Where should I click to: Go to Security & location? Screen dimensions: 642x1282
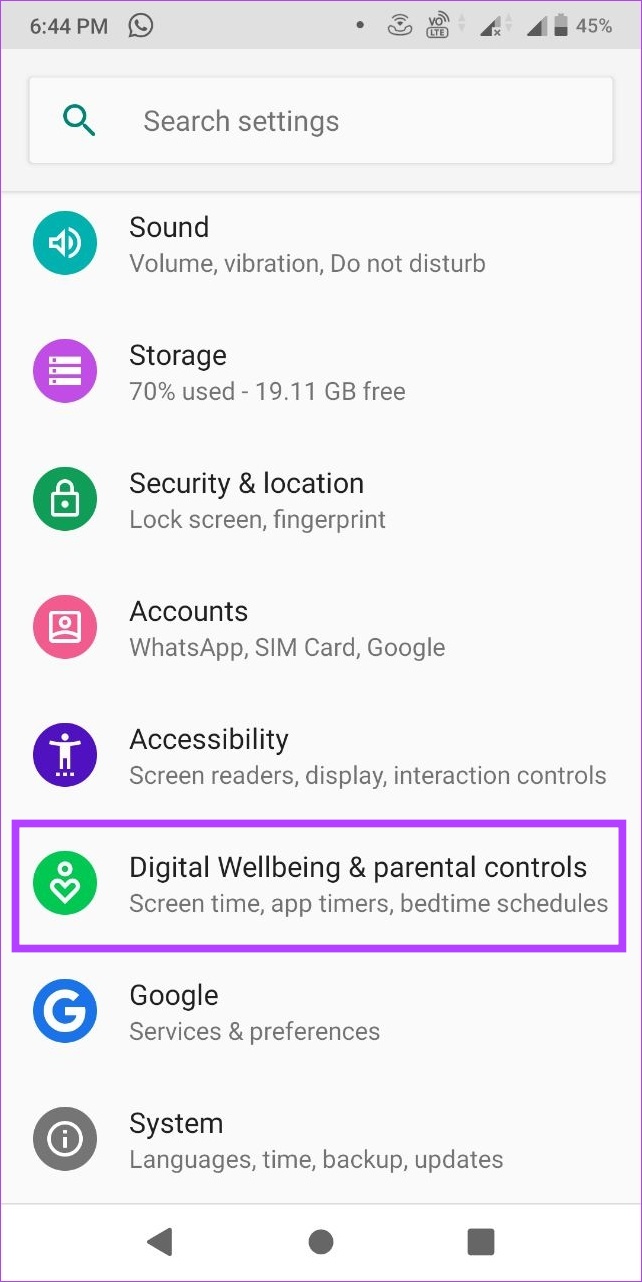(320, 500)
